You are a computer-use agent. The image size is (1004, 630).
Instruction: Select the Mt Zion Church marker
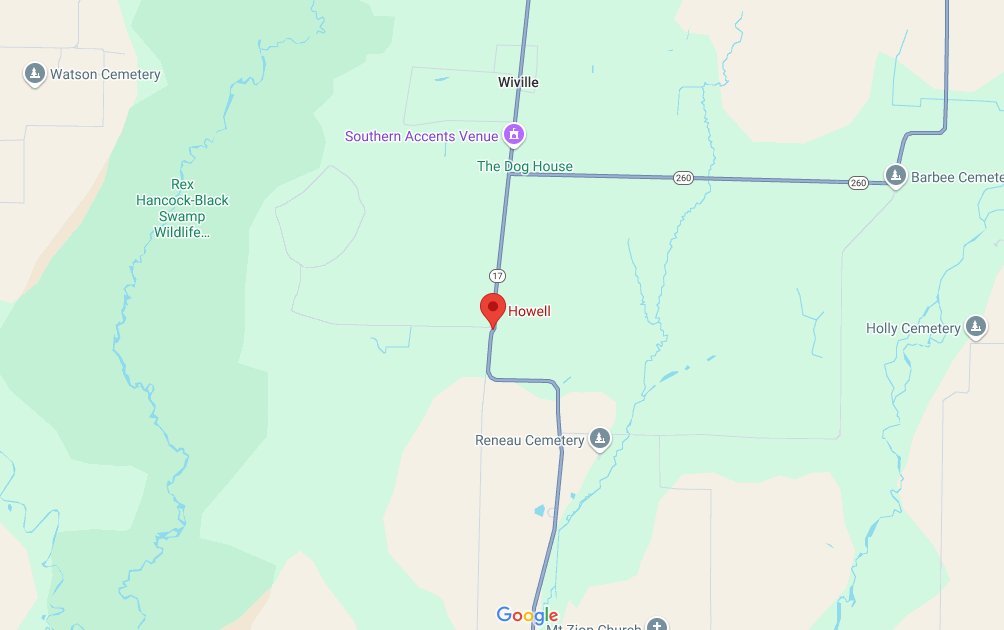tap(656, 625)
